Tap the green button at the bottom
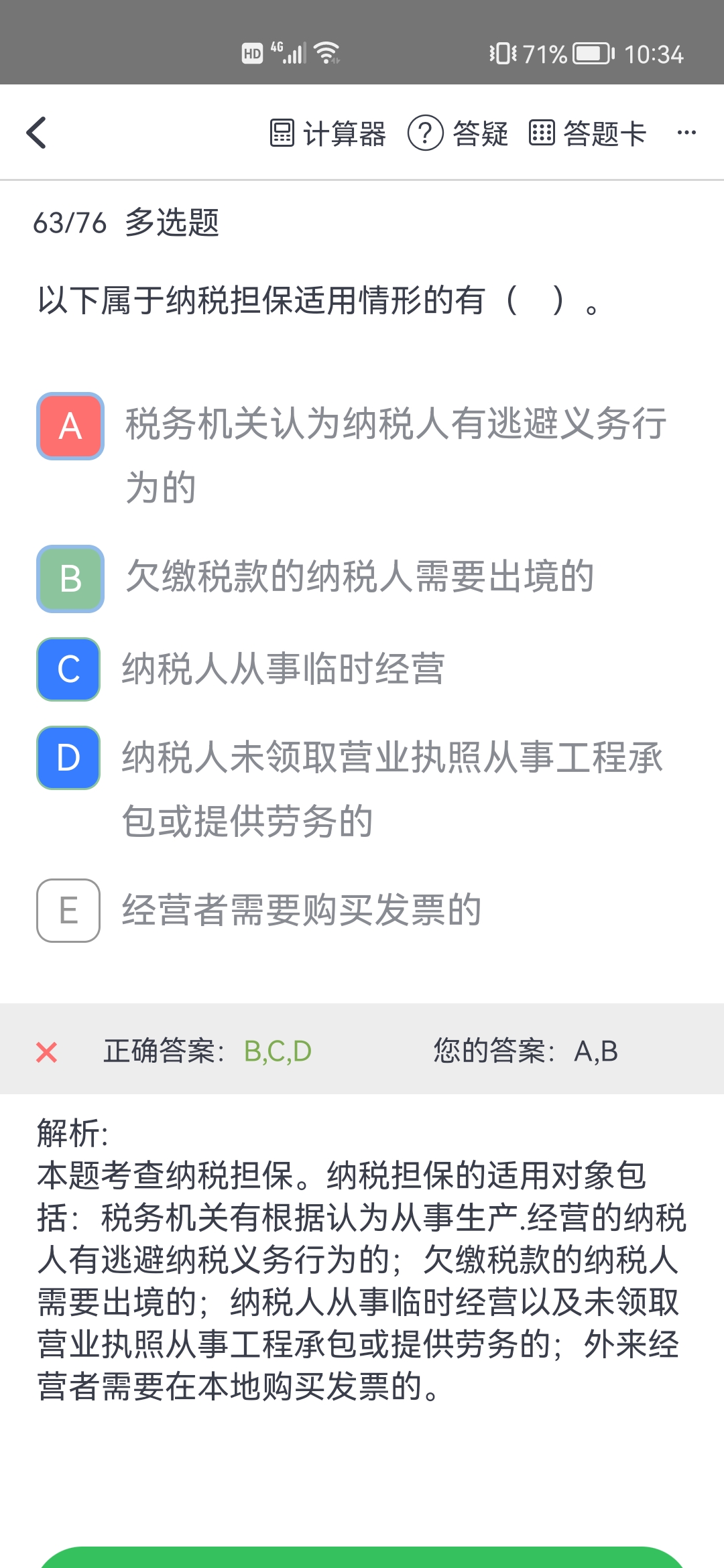 (x=362, y=1558)
